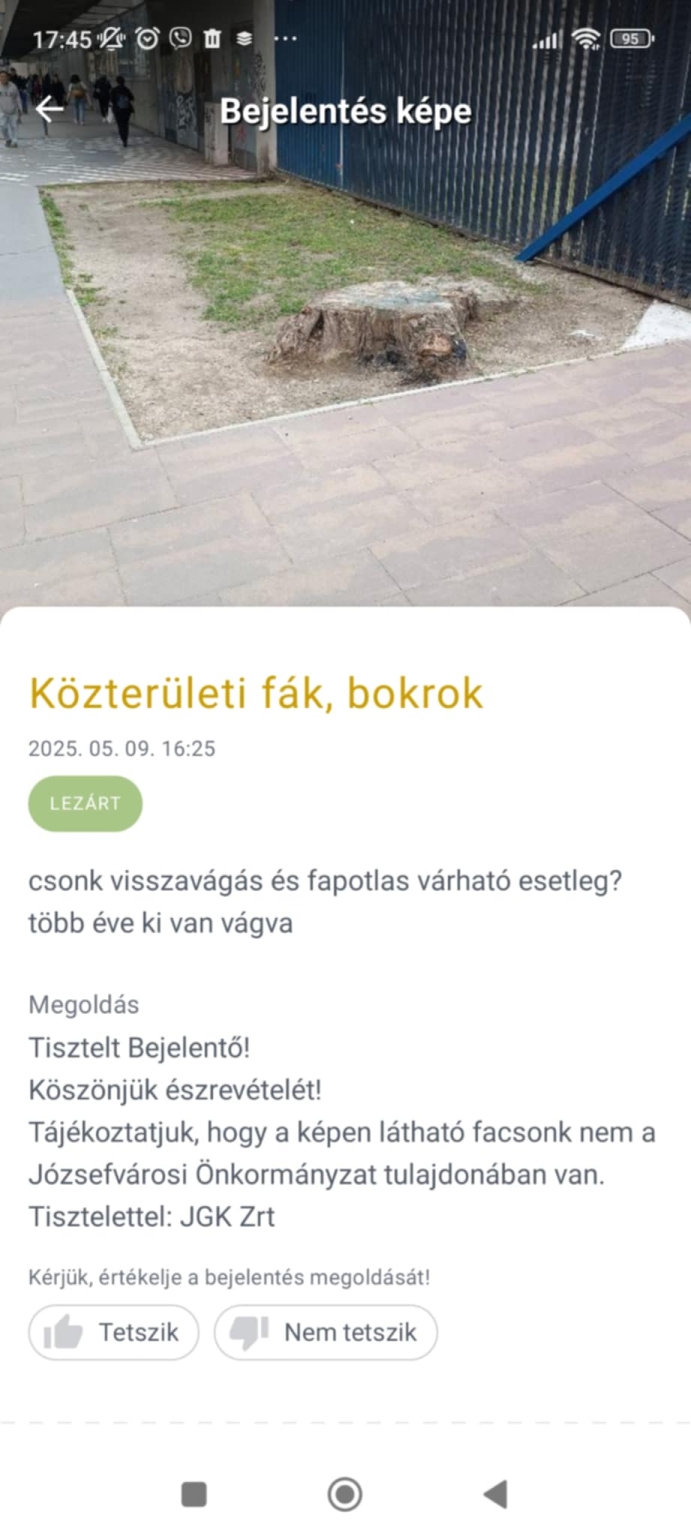Rate the solution with Tetszik
691x1536 pixels.
(114, 1332)
